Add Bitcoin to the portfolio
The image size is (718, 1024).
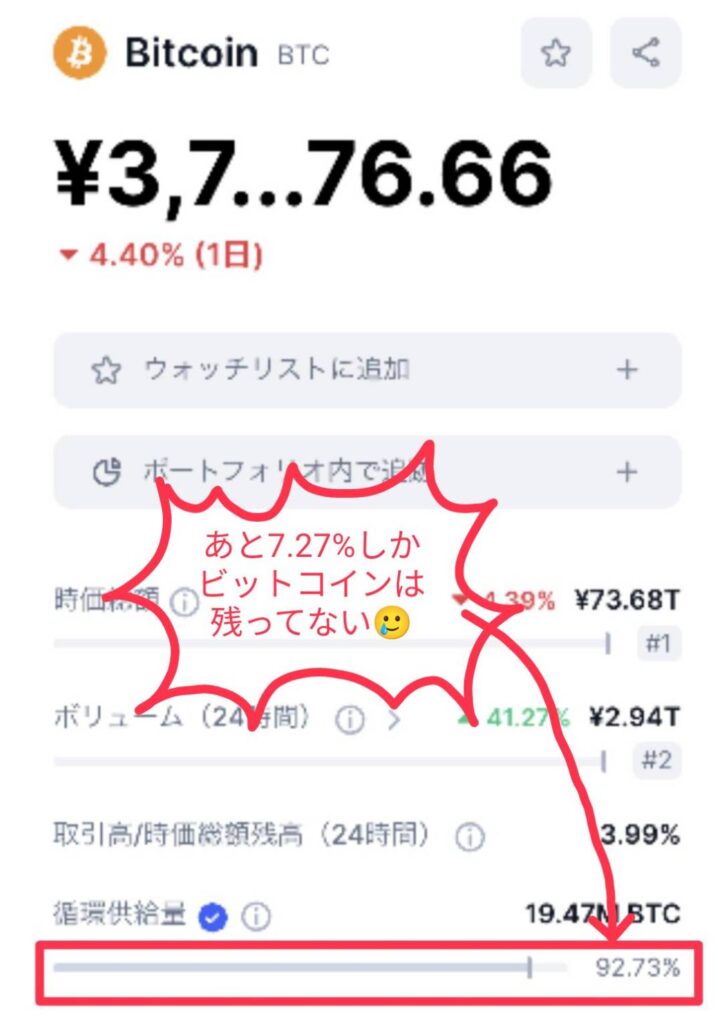coord(367,471)
